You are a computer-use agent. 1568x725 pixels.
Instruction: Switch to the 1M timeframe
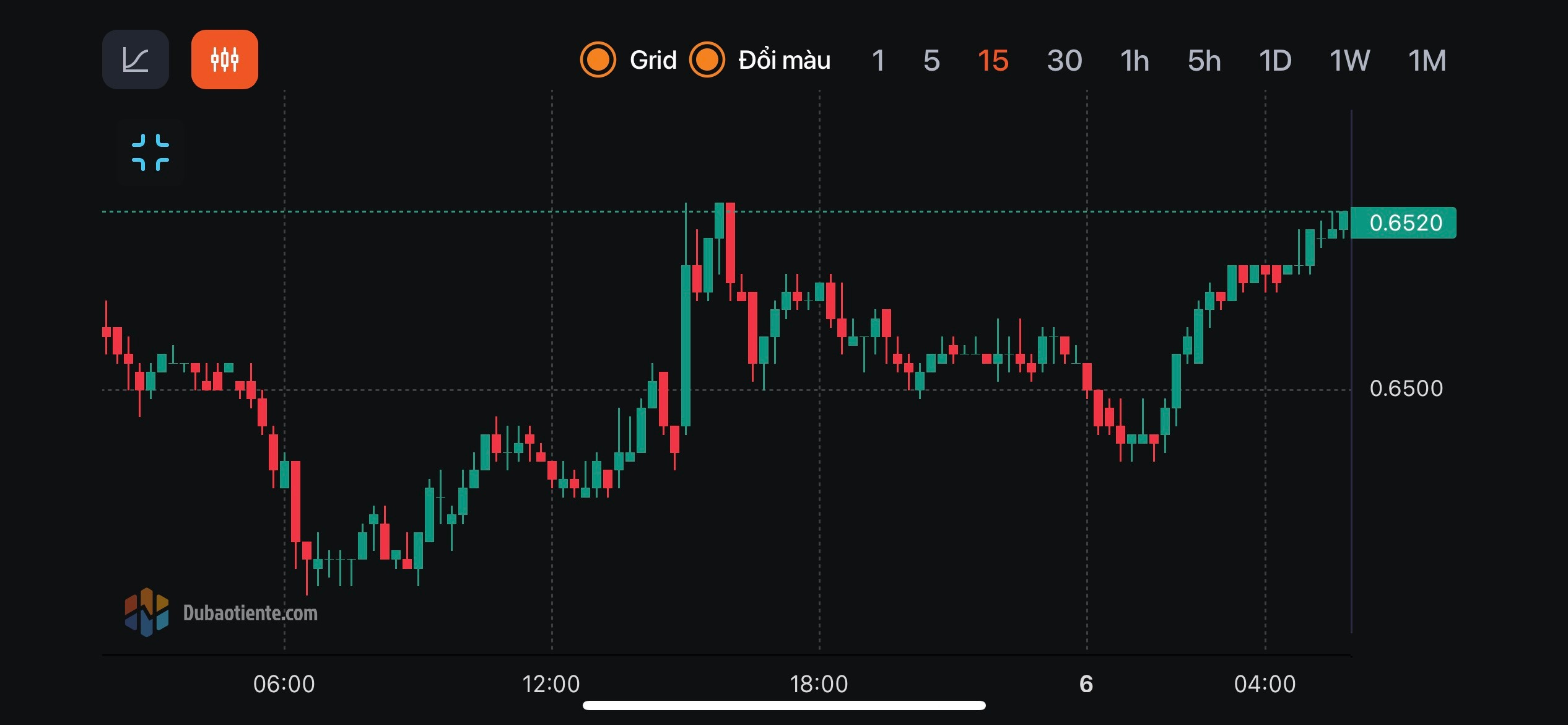coord(1427,61)
